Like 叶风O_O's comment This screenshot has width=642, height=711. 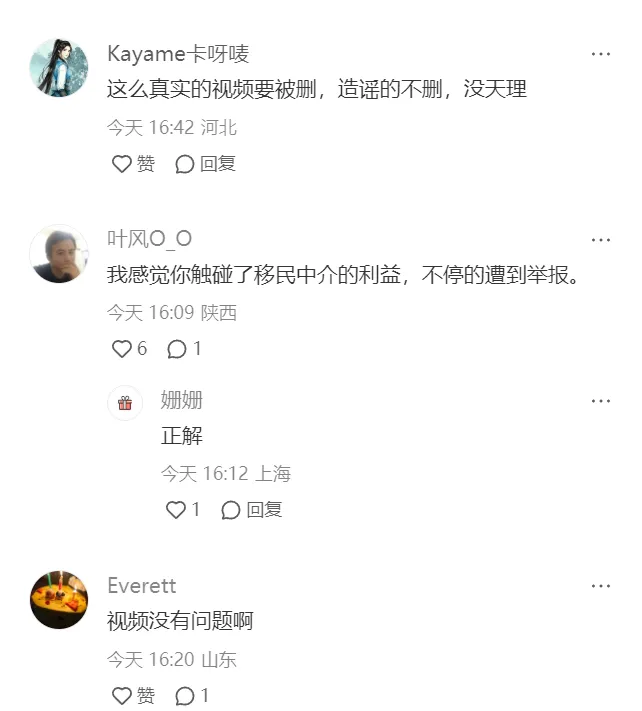coord(128,349)
